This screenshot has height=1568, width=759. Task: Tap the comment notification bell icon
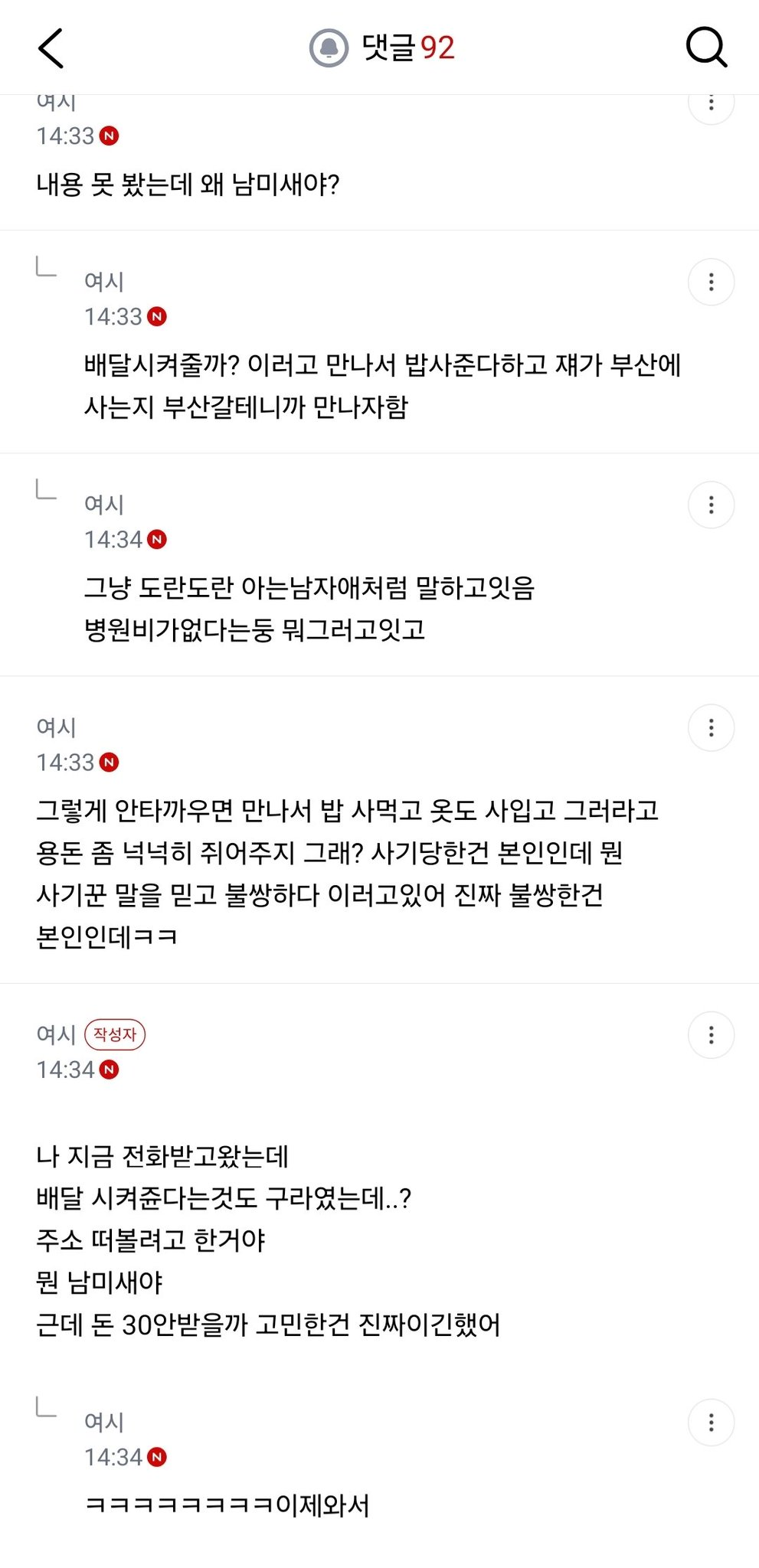329,47
